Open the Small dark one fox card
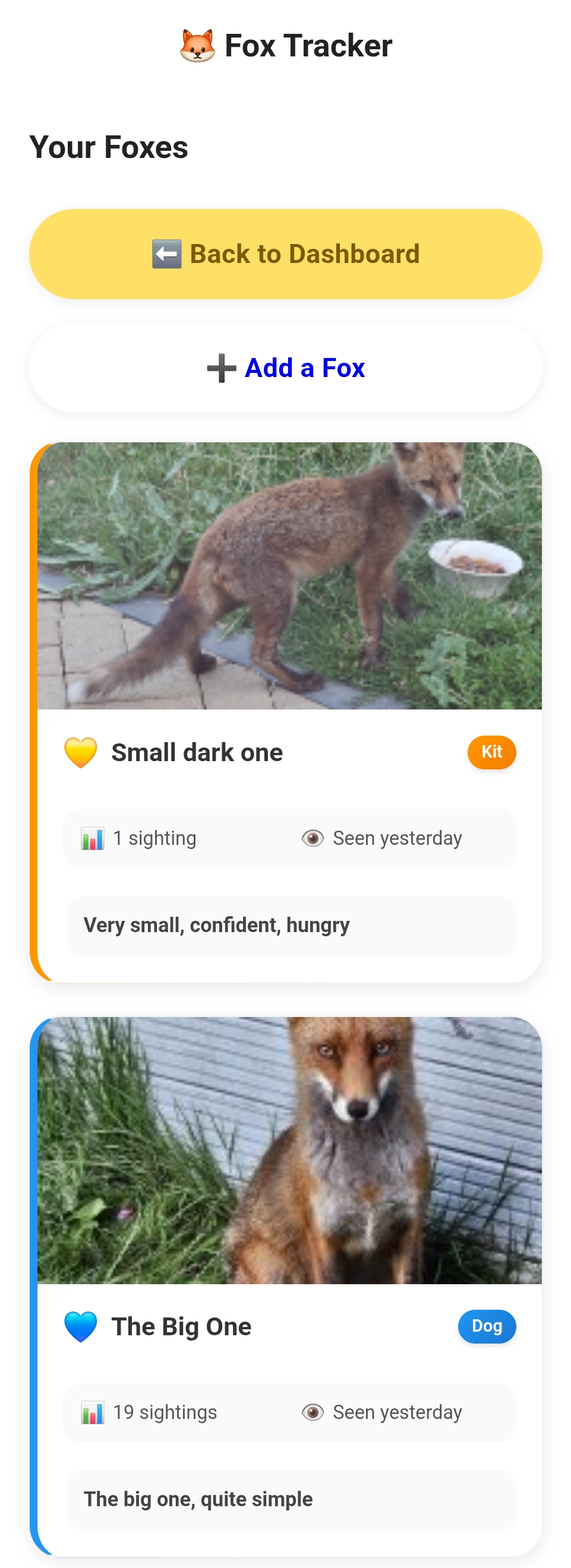 196,752
